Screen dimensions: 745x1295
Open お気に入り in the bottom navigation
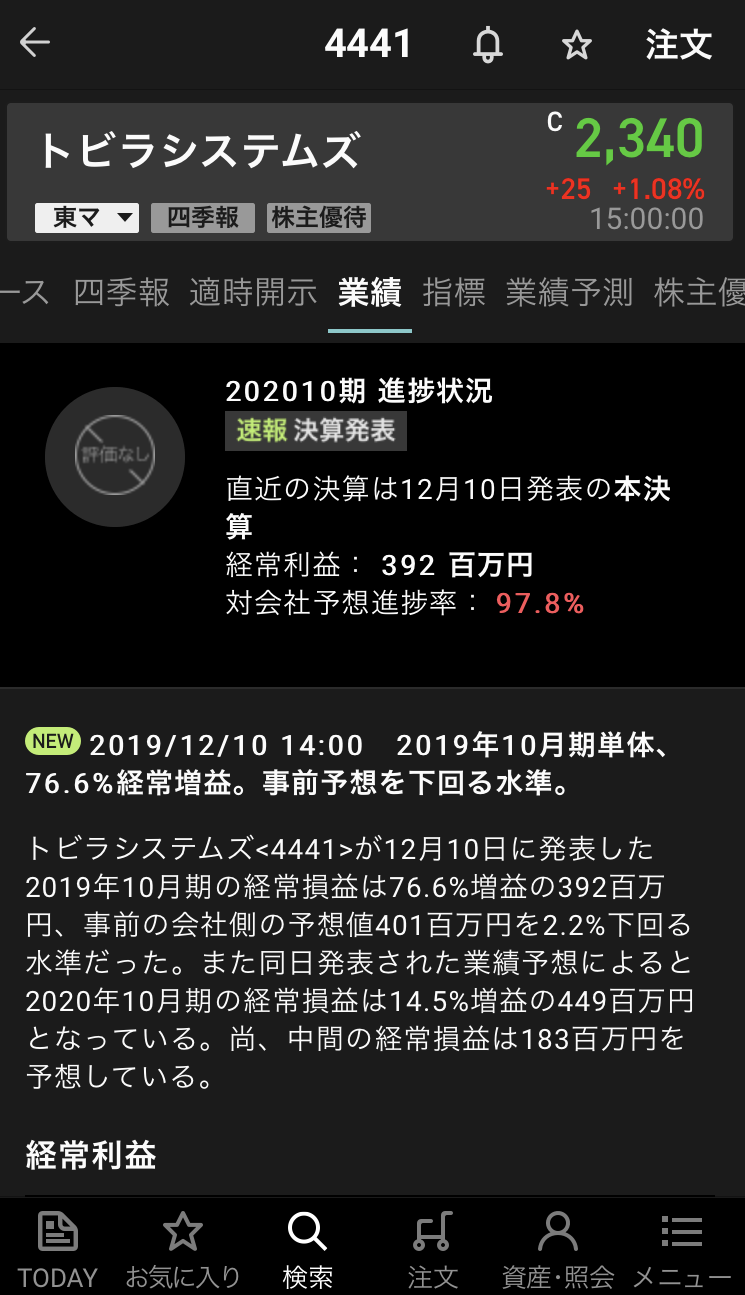pyautogui.click(x=182, y=1247)
